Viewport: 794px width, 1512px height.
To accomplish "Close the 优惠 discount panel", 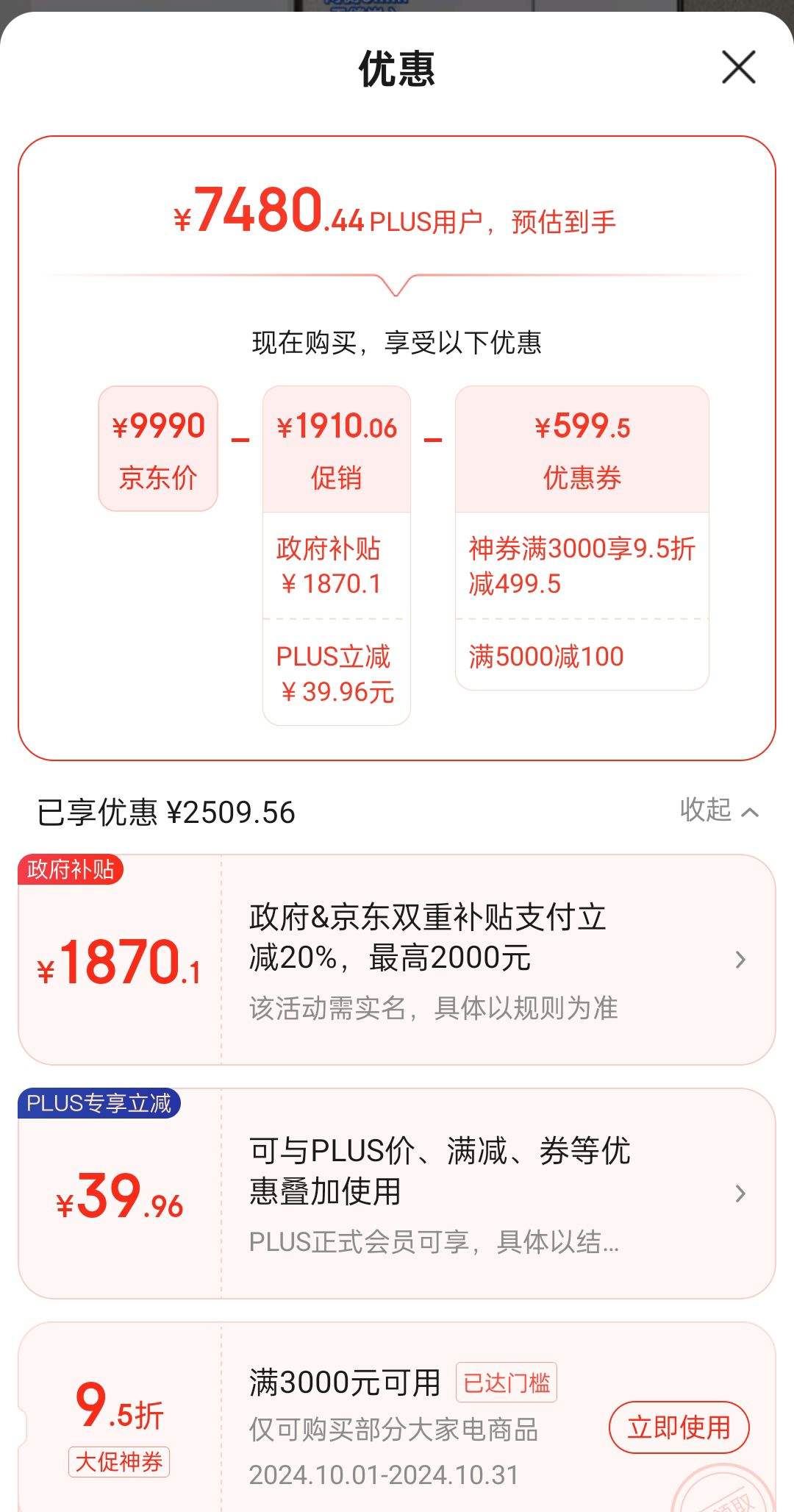I will pyautogui.click(x=742, y=67).
